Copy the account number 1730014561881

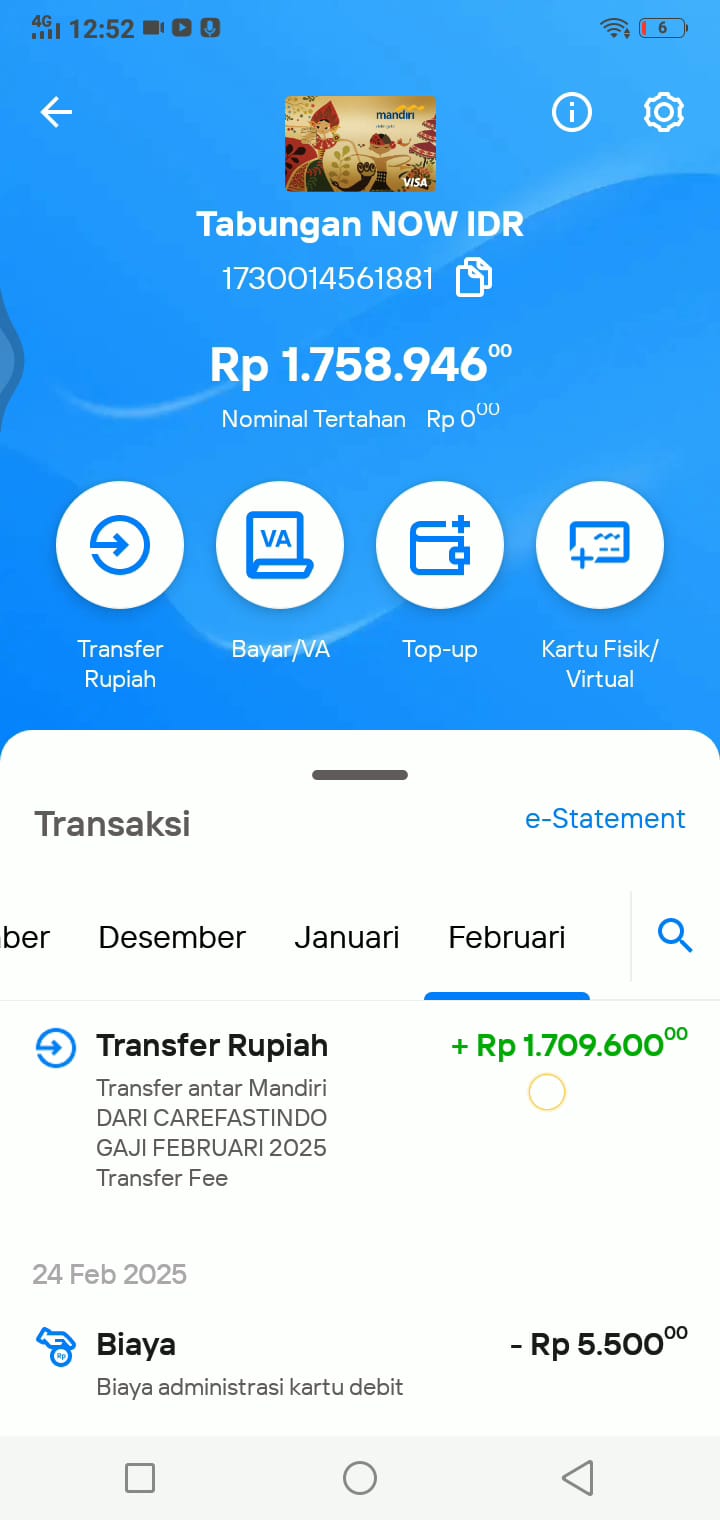click(x=475, y=278)
